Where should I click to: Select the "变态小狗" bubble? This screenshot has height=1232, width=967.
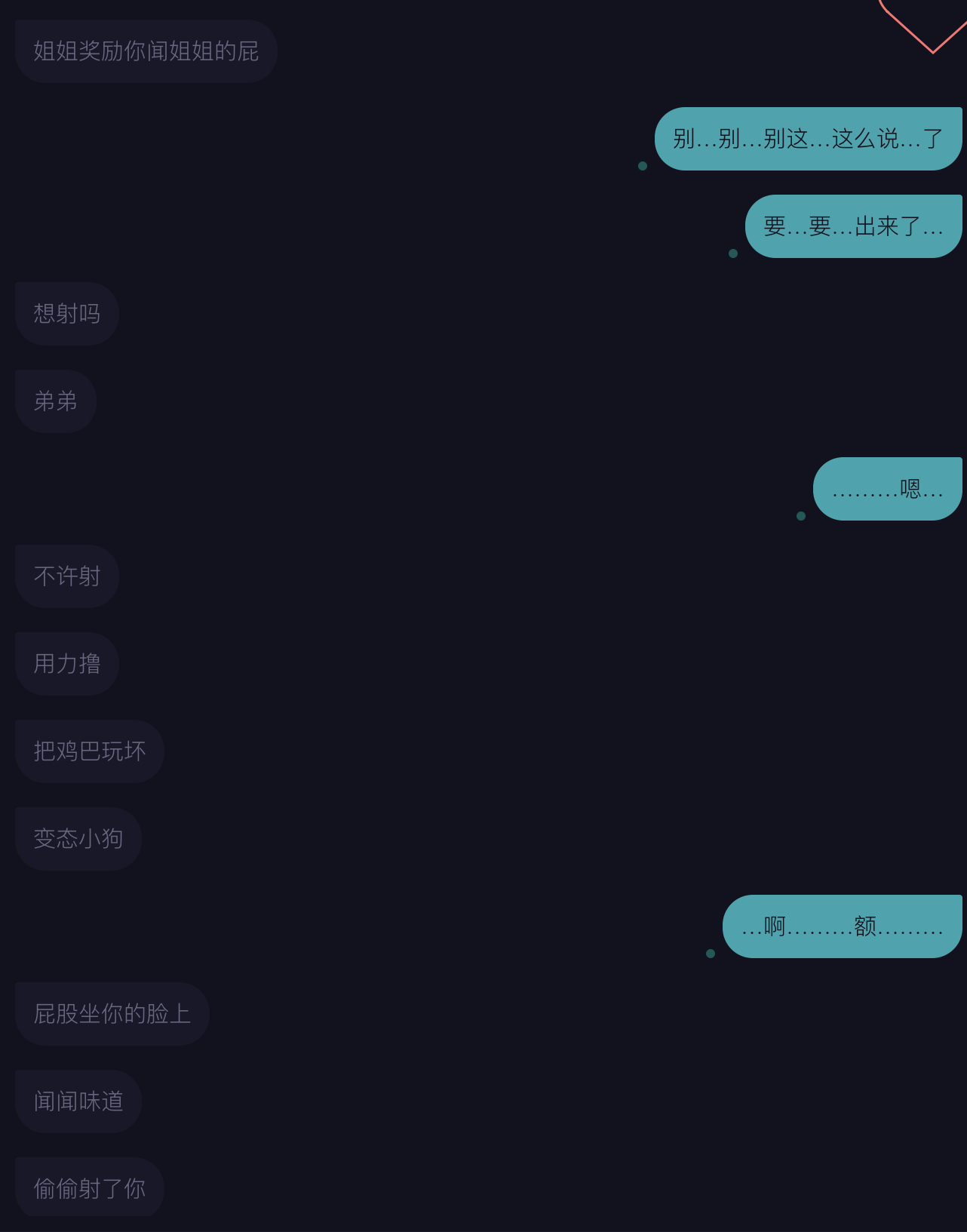pos(78,838)
